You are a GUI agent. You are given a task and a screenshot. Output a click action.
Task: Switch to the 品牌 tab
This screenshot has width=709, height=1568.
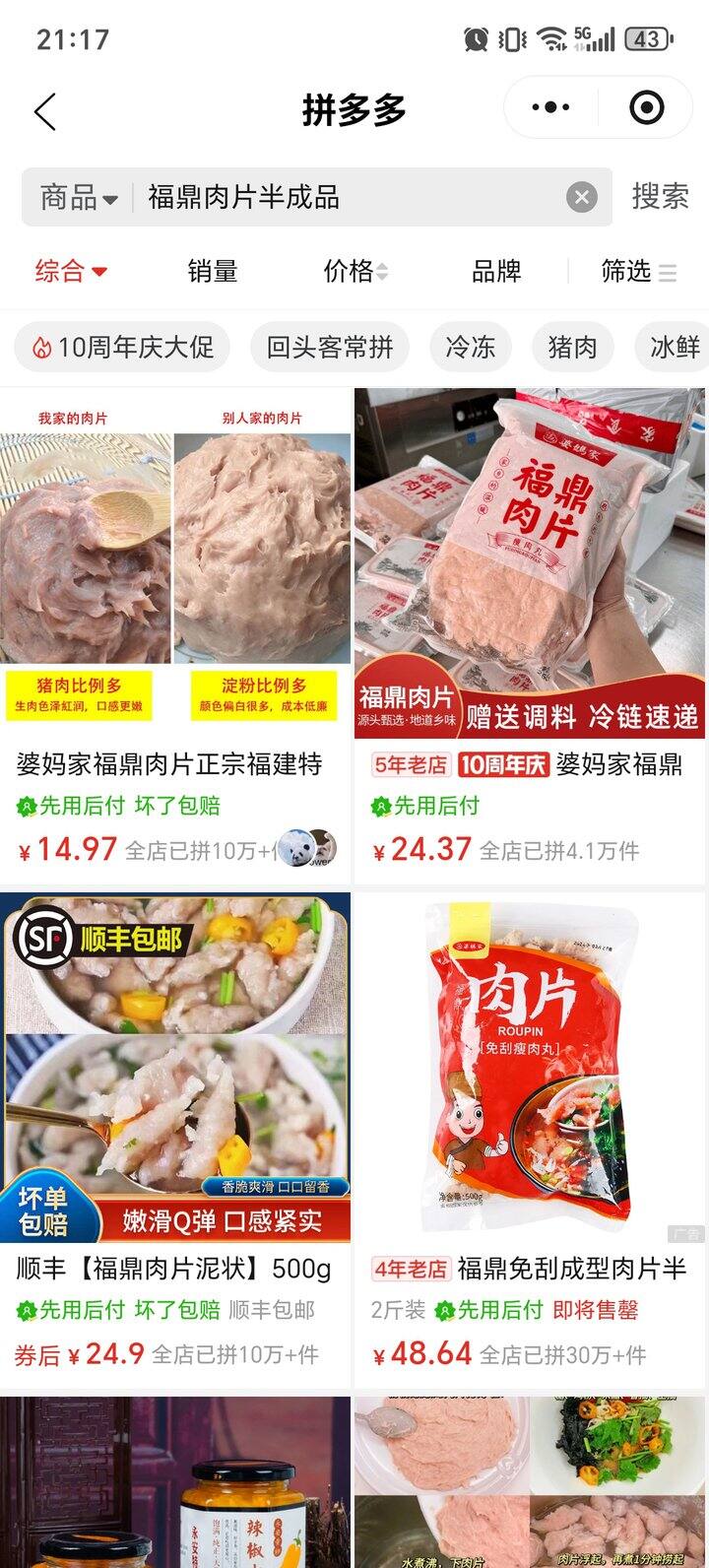(x=496, y=271)
